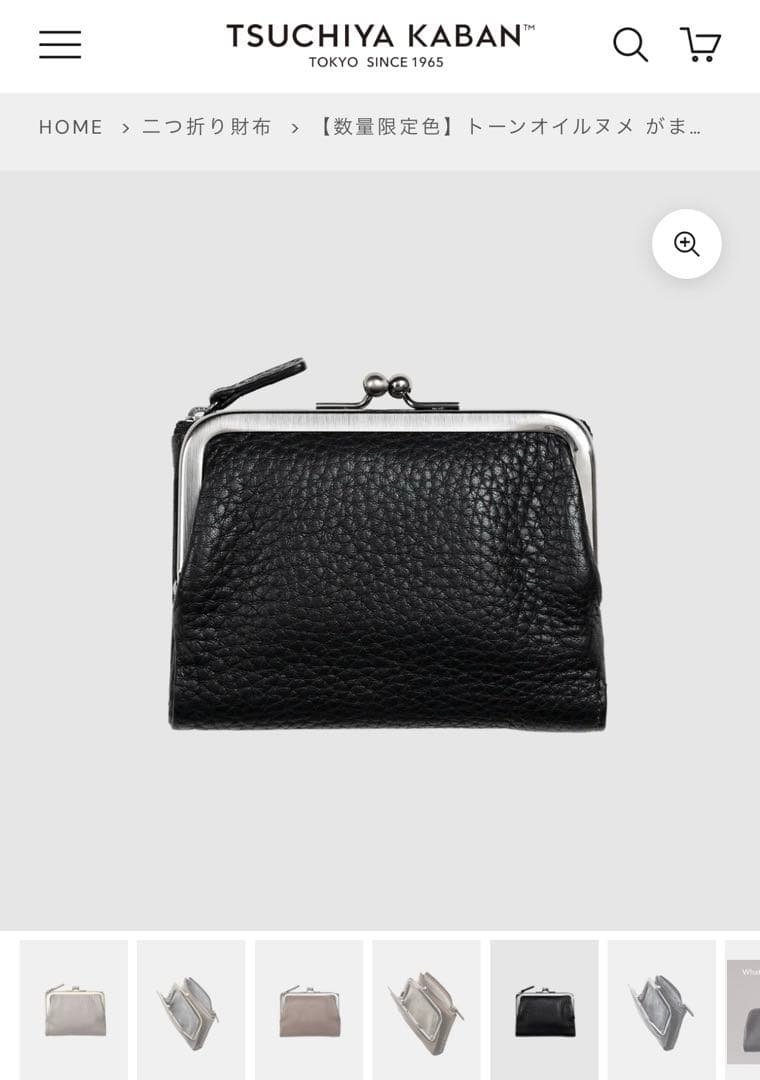This screenshot has width=760, height=1080.
Task: Select the closed black wallet thumbnail
Action: pos(544,1009)
